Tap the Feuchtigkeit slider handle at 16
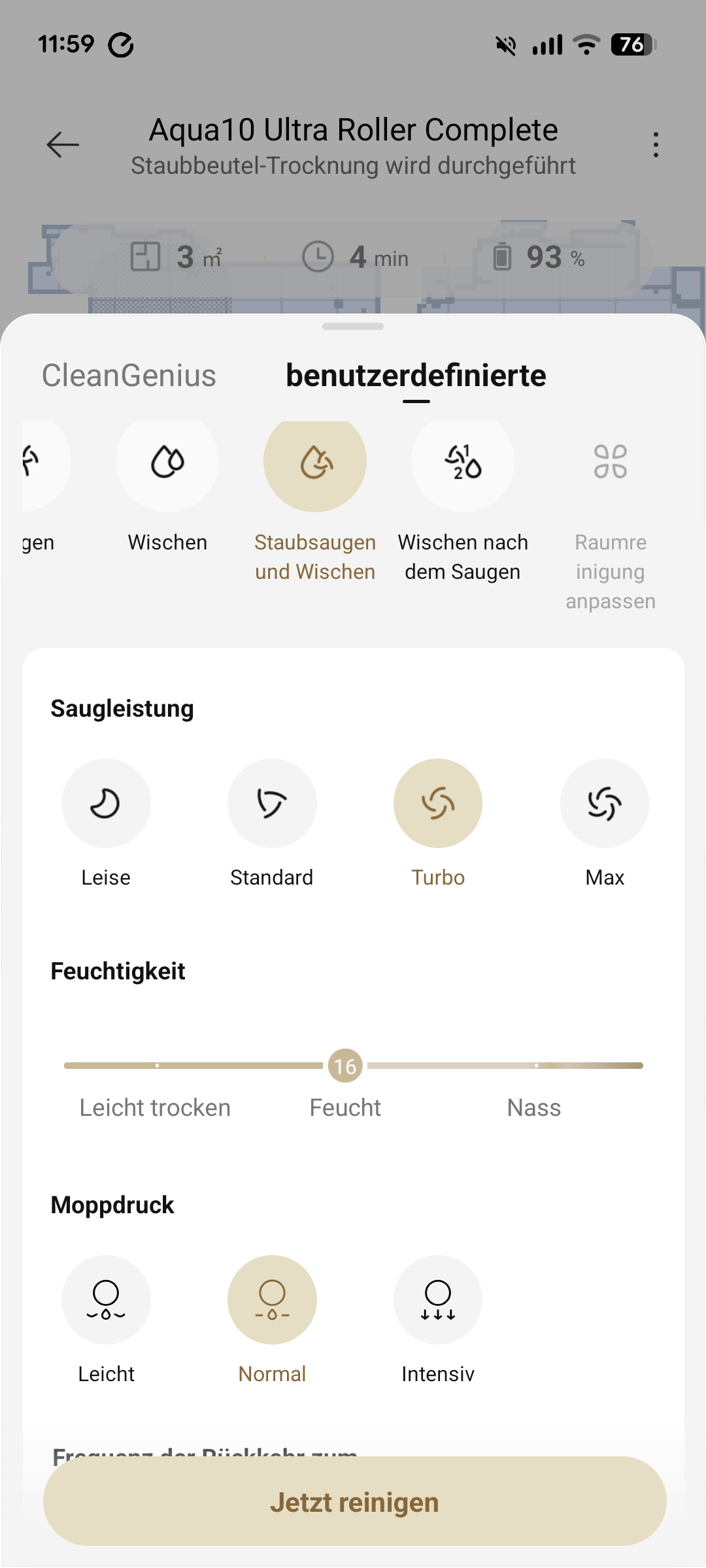Screen dimensions: 706x1568 (345, 1066)
